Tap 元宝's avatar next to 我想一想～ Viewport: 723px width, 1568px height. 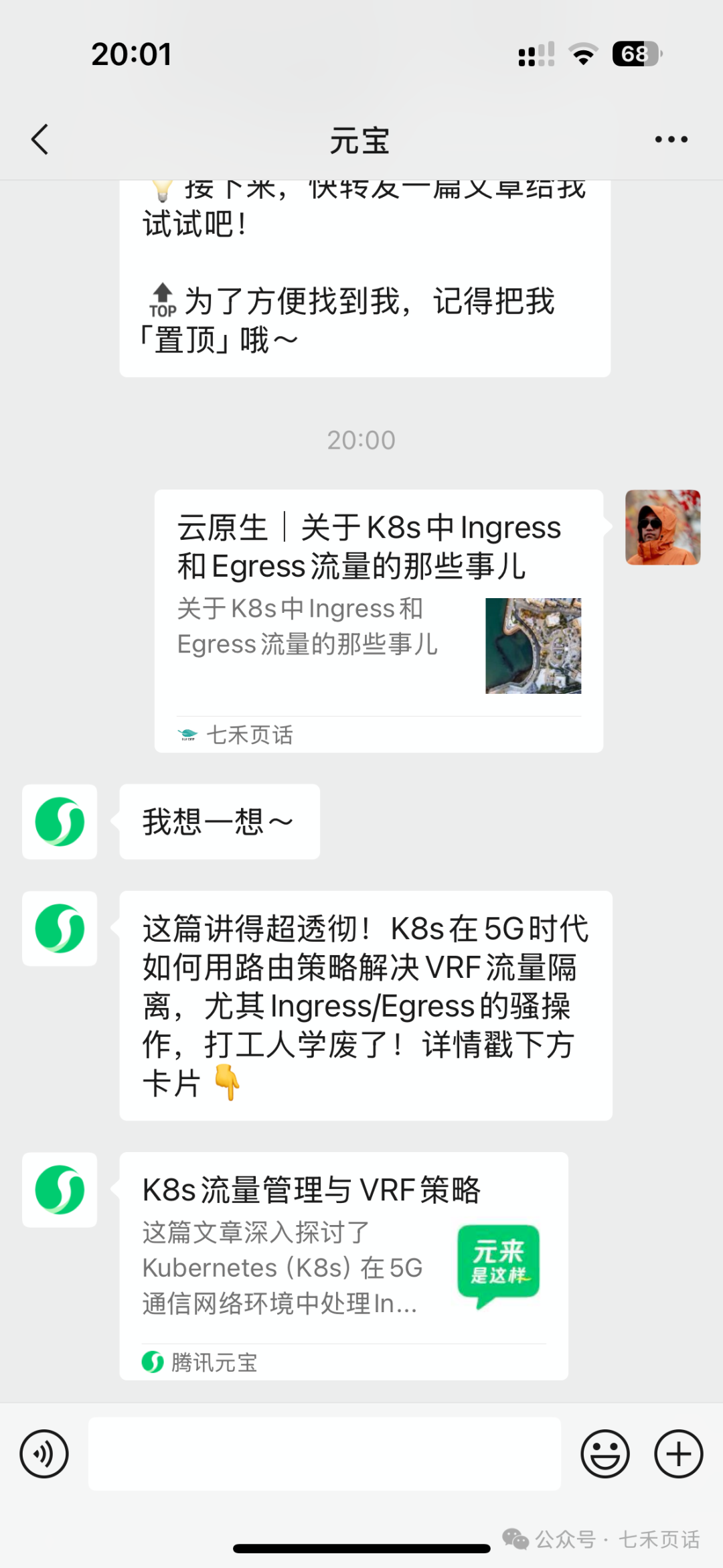click(60, 821)
